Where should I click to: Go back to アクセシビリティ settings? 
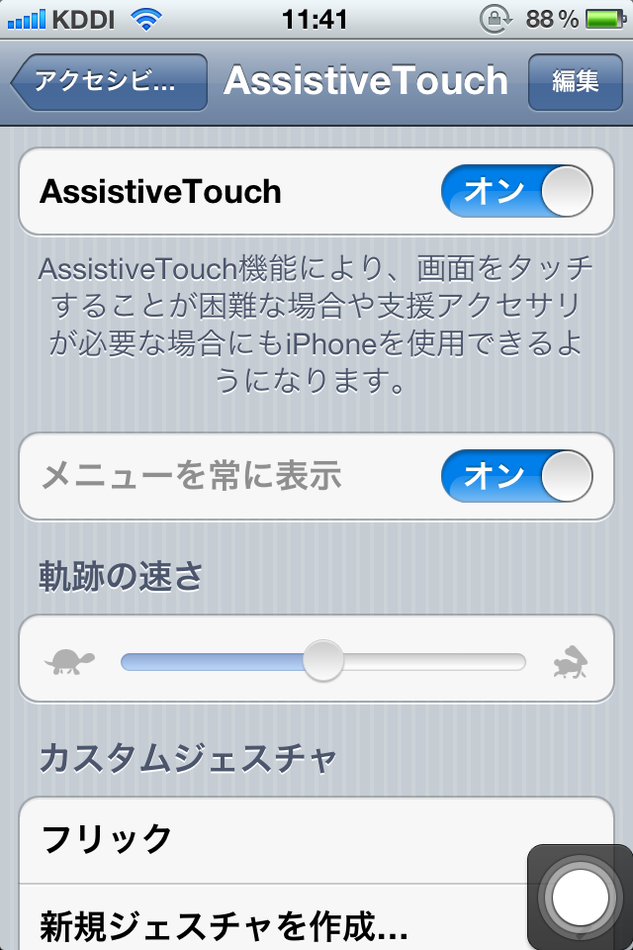coord(108,82)
